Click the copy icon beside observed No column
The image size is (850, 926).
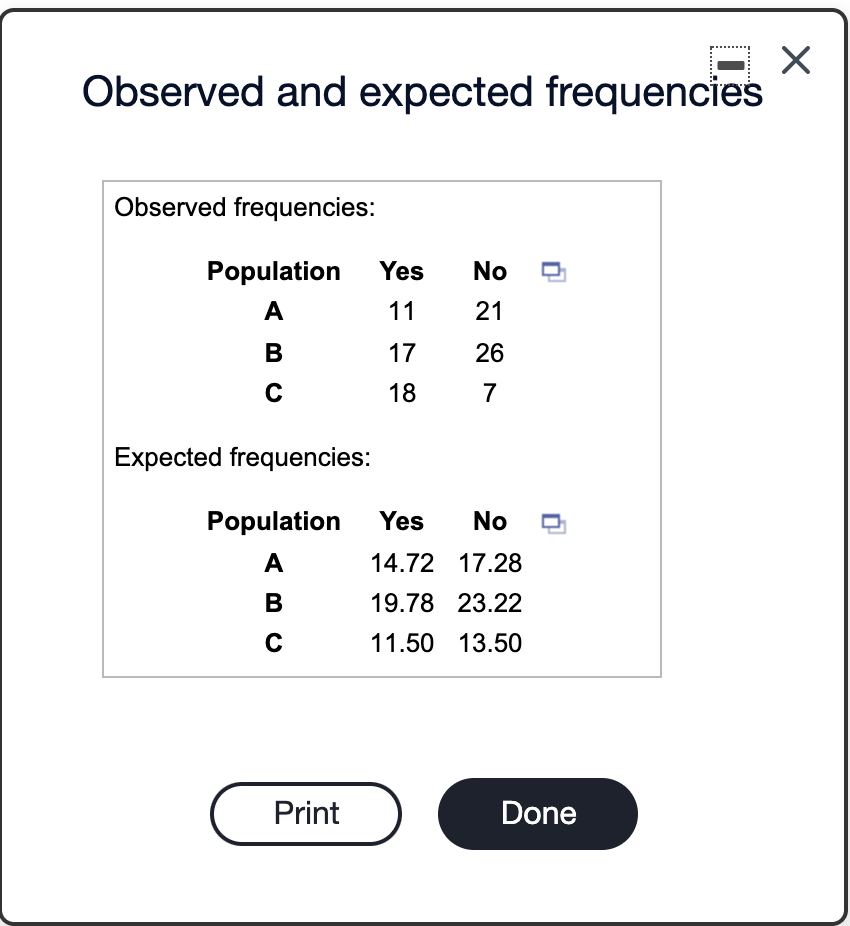(x=554, y=271)
